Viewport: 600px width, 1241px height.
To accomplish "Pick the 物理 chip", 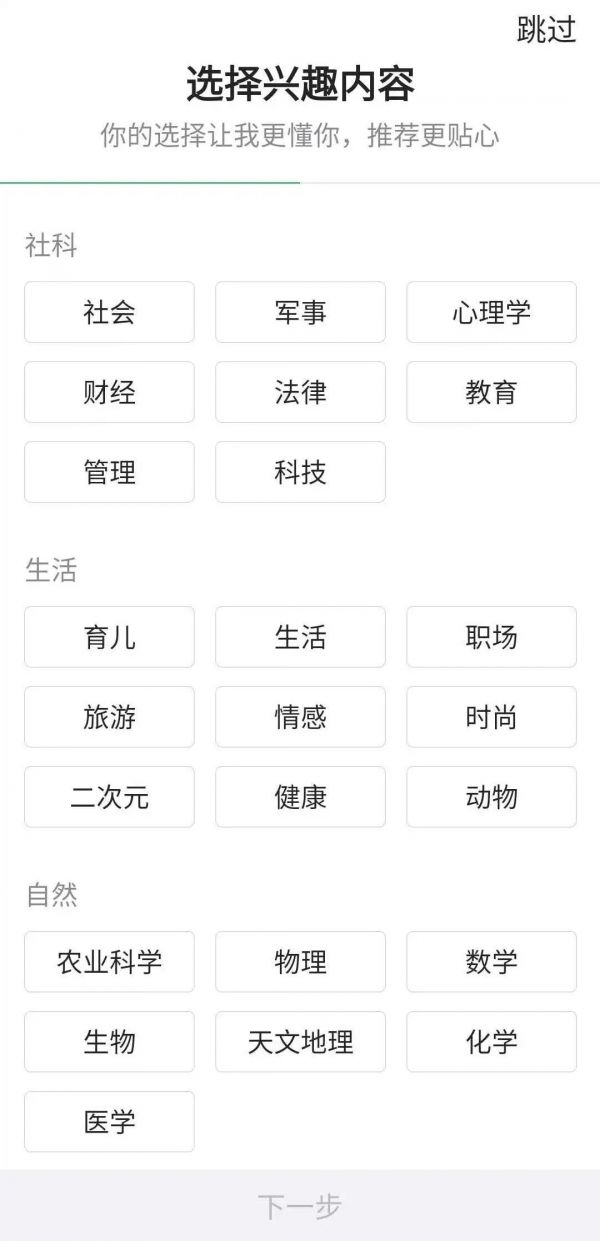I will click(x=300, y=962).
